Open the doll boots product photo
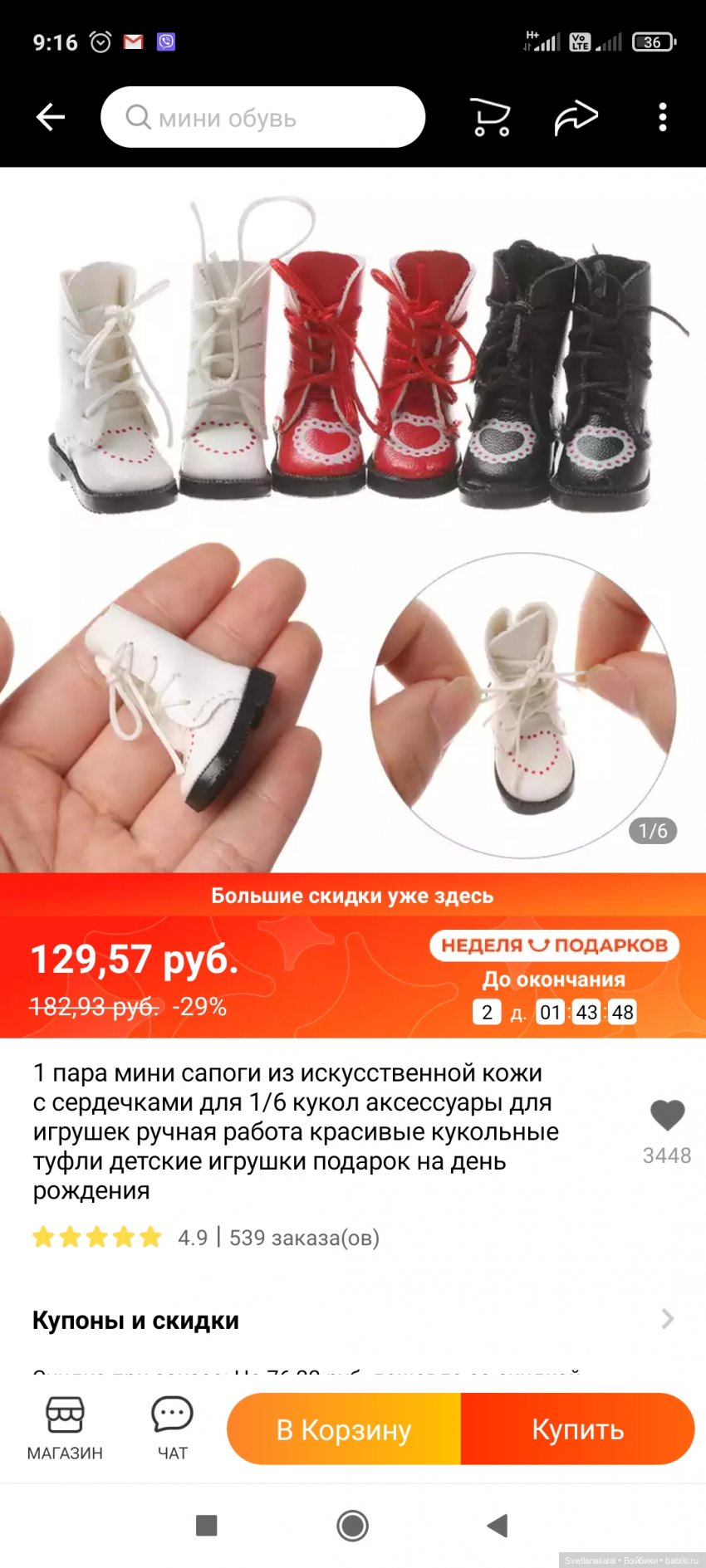This screenshot has height=1568, width=706. tap(353, 519)
